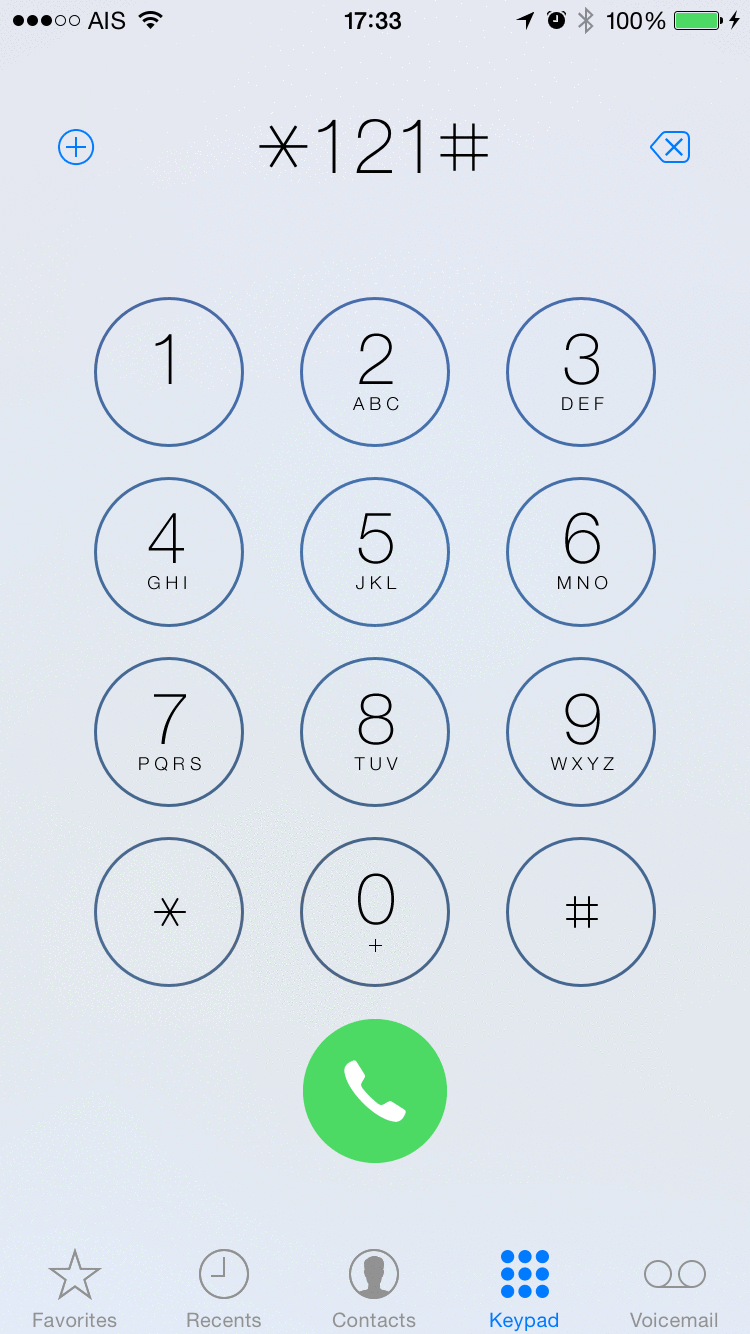Dial the digit 6 MNO

point(581,552)
